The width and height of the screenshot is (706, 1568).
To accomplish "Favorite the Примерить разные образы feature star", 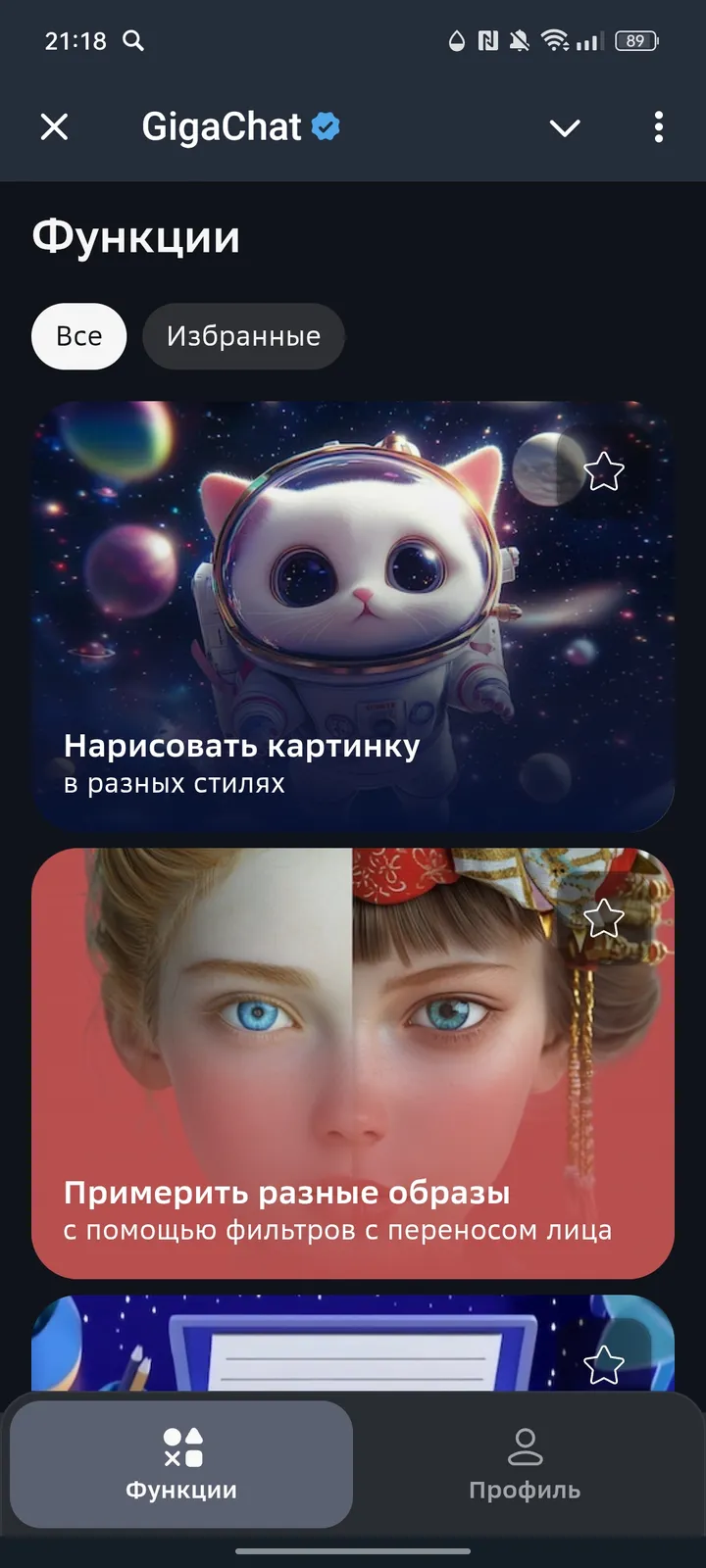I will pos(604,917).
